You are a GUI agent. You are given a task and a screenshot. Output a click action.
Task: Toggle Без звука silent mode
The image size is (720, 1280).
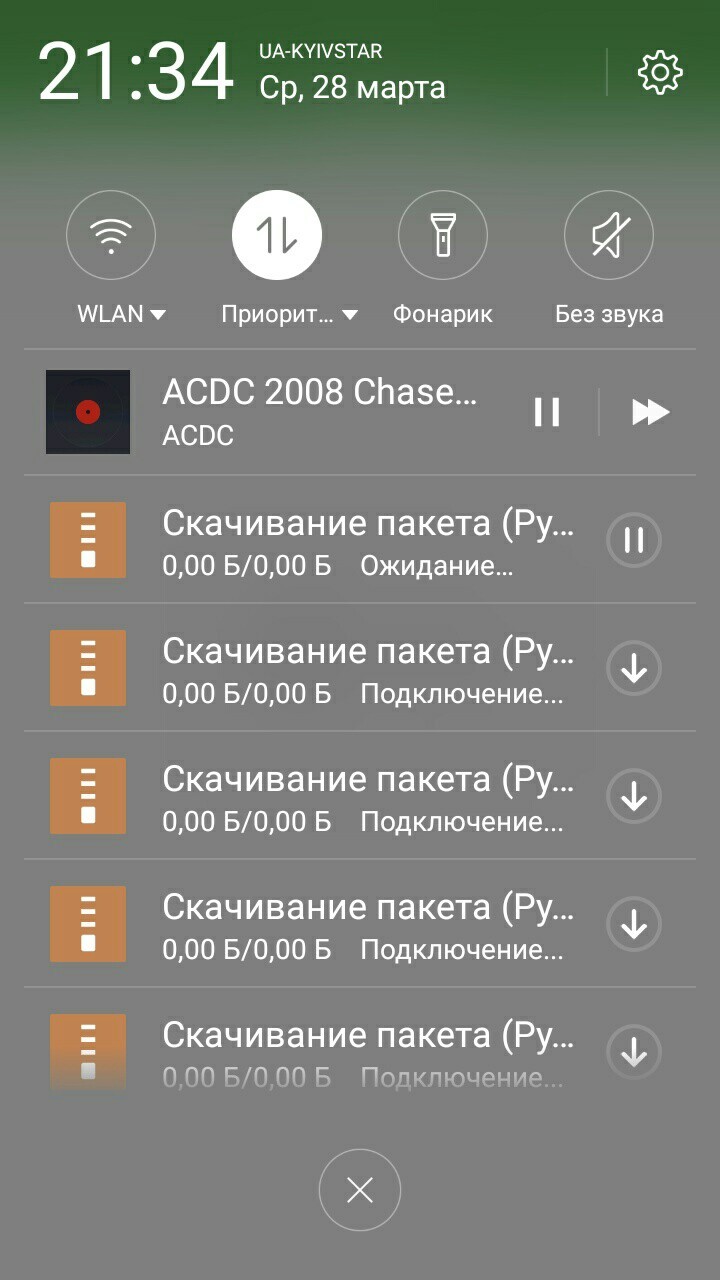point(609,235)
